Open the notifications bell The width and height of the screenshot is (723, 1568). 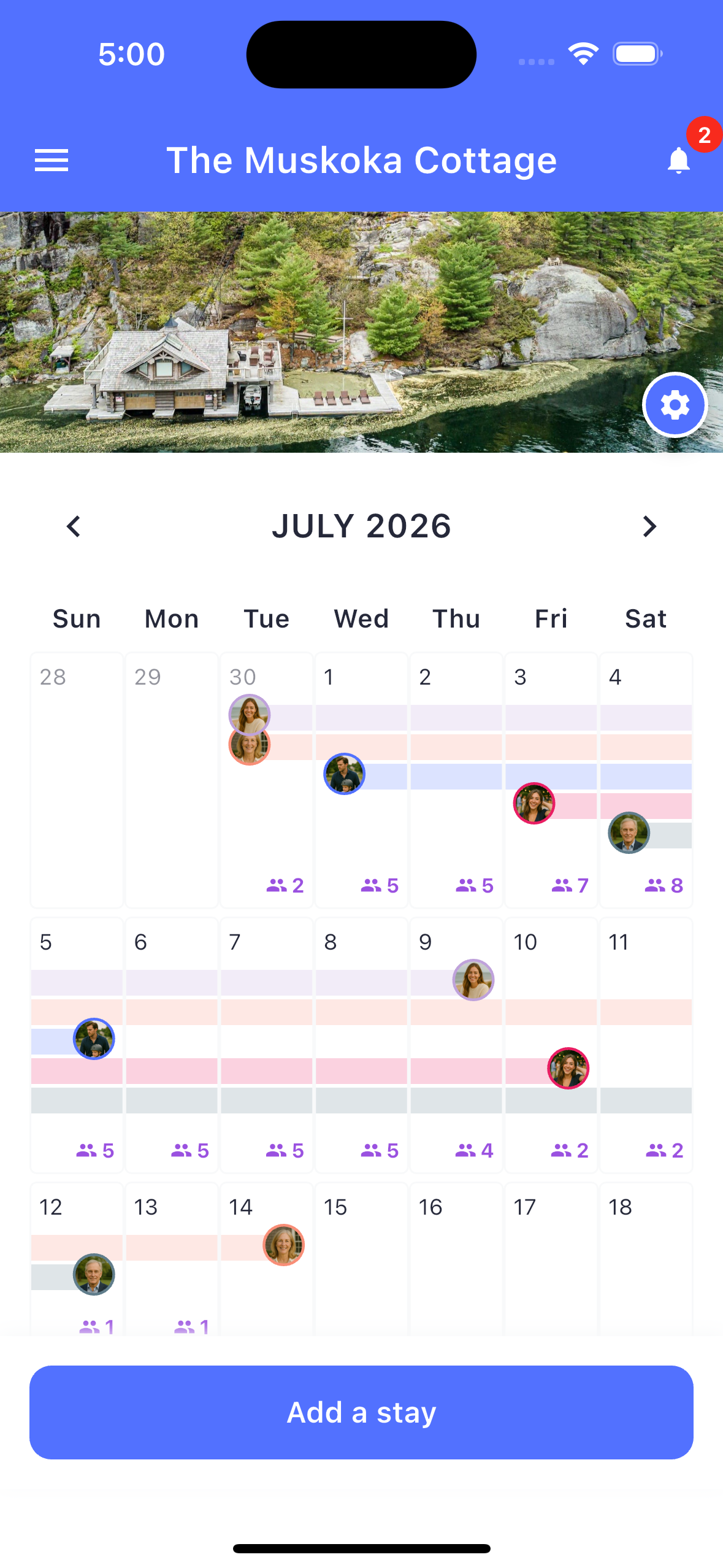tap(678, 161)
